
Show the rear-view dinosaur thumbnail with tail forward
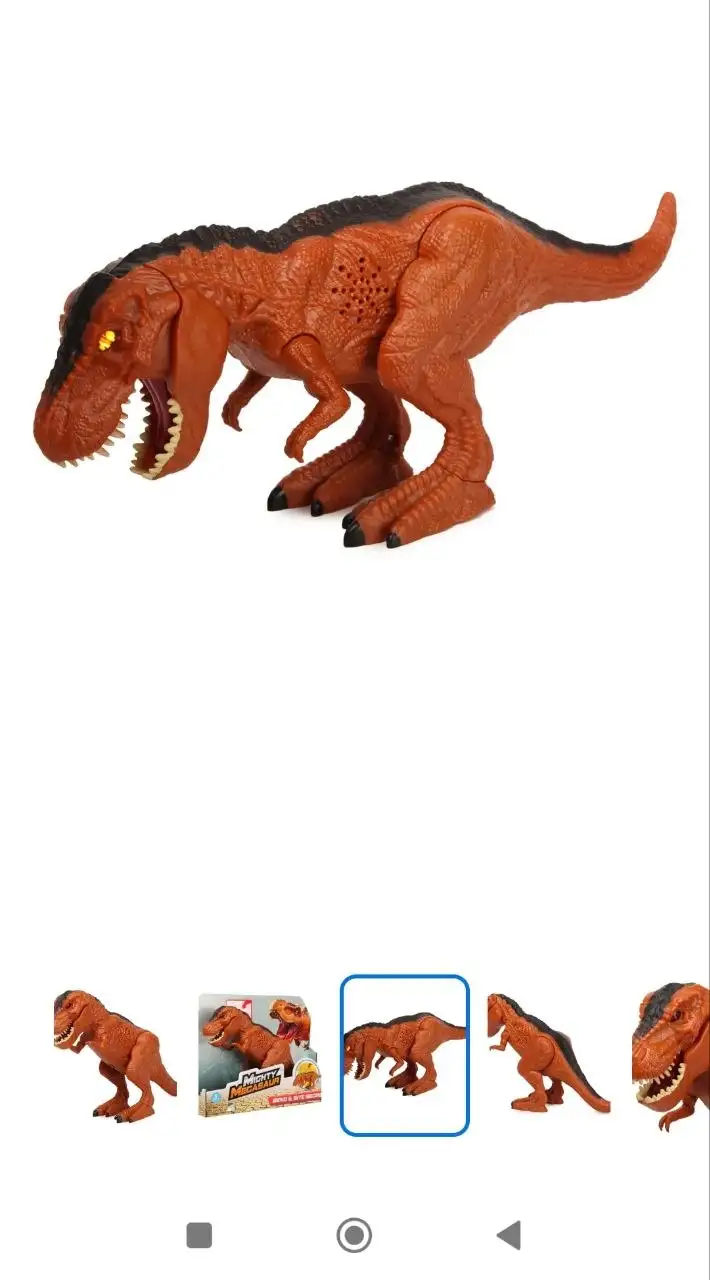tap(548, 1055)
